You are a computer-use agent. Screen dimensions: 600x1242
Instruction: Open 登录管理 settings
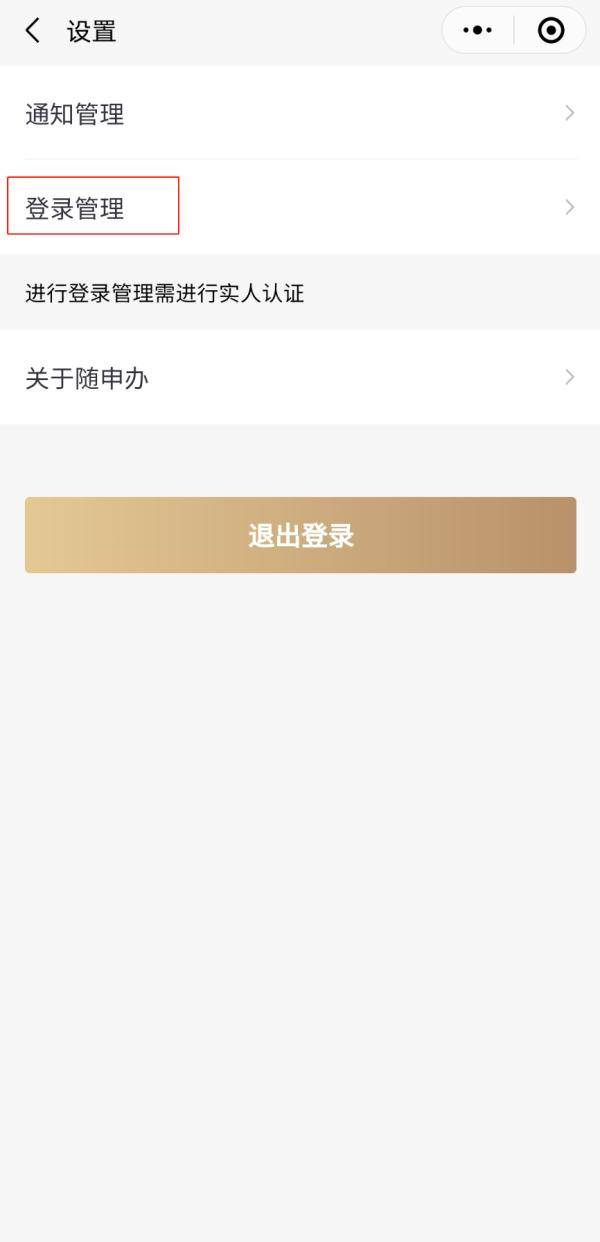[x=300, y=207]
